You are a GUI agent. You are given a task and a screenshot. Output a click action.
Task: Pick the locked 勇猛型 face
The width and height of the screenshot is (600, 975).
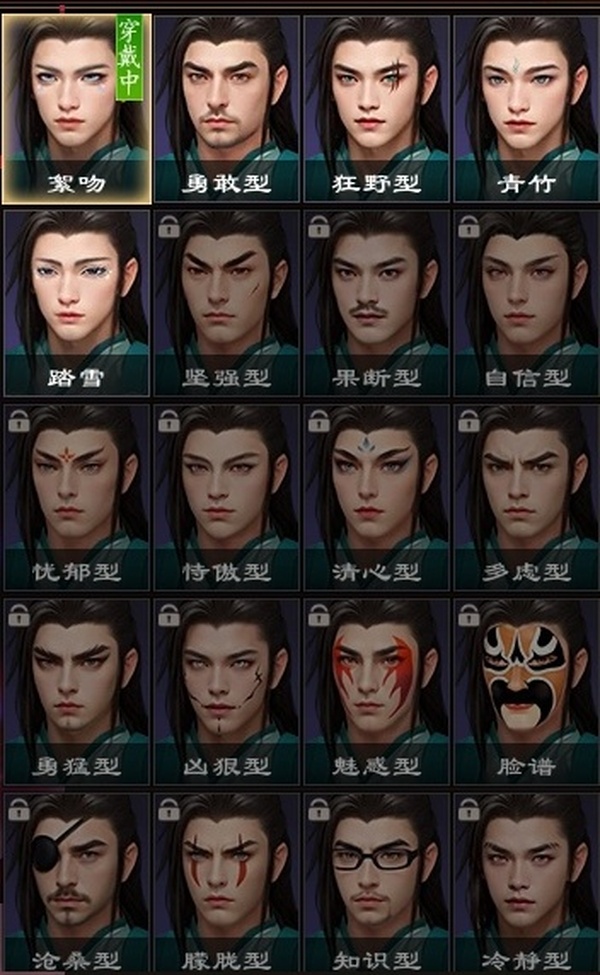point(76,690)
